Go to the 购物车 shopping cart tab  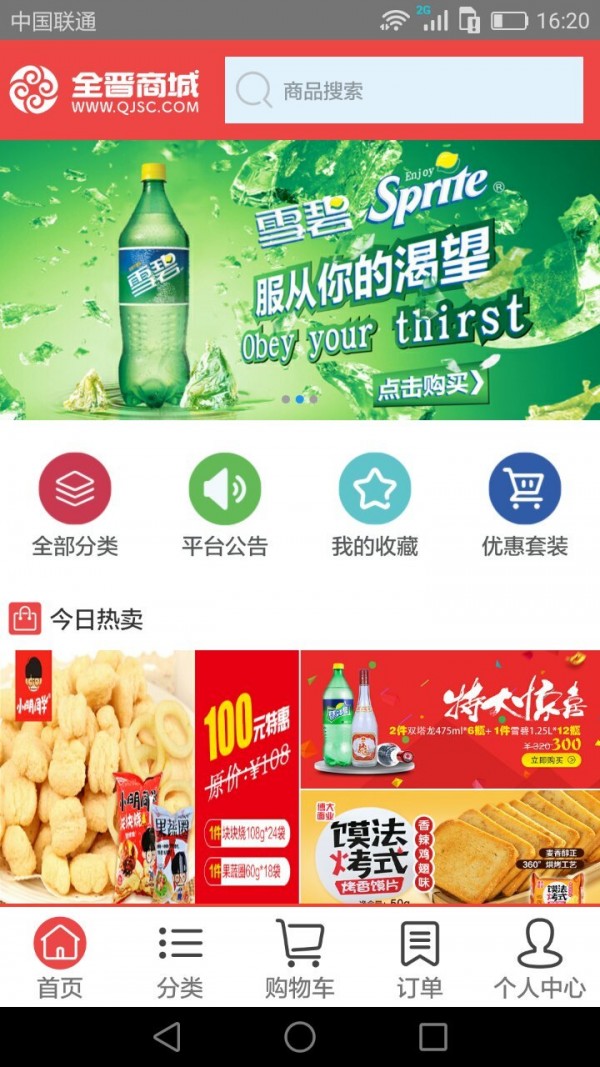[300, 958]
